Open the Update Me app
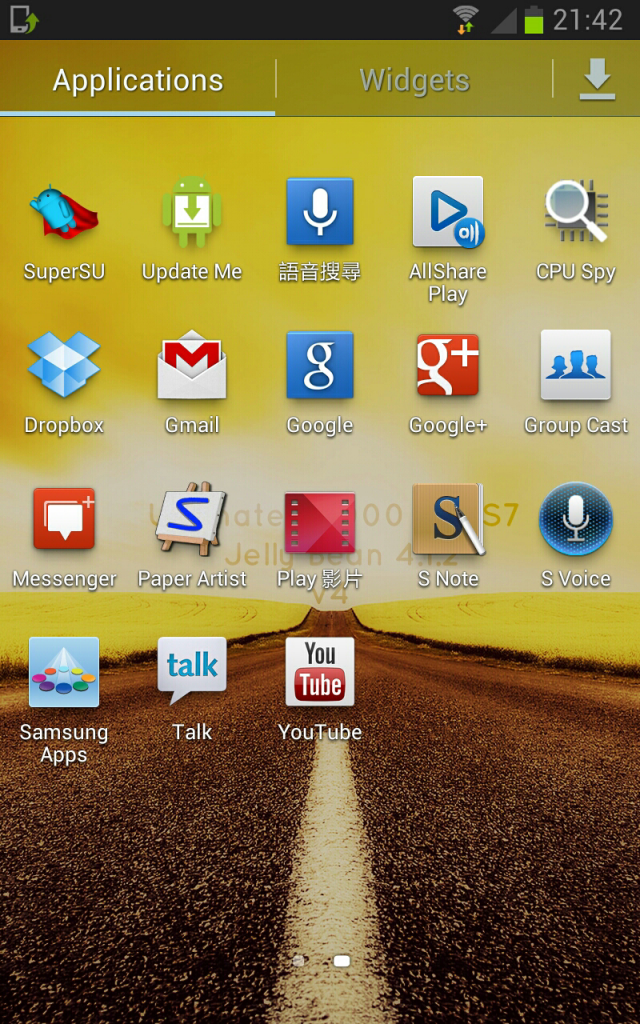 [192, 213]
